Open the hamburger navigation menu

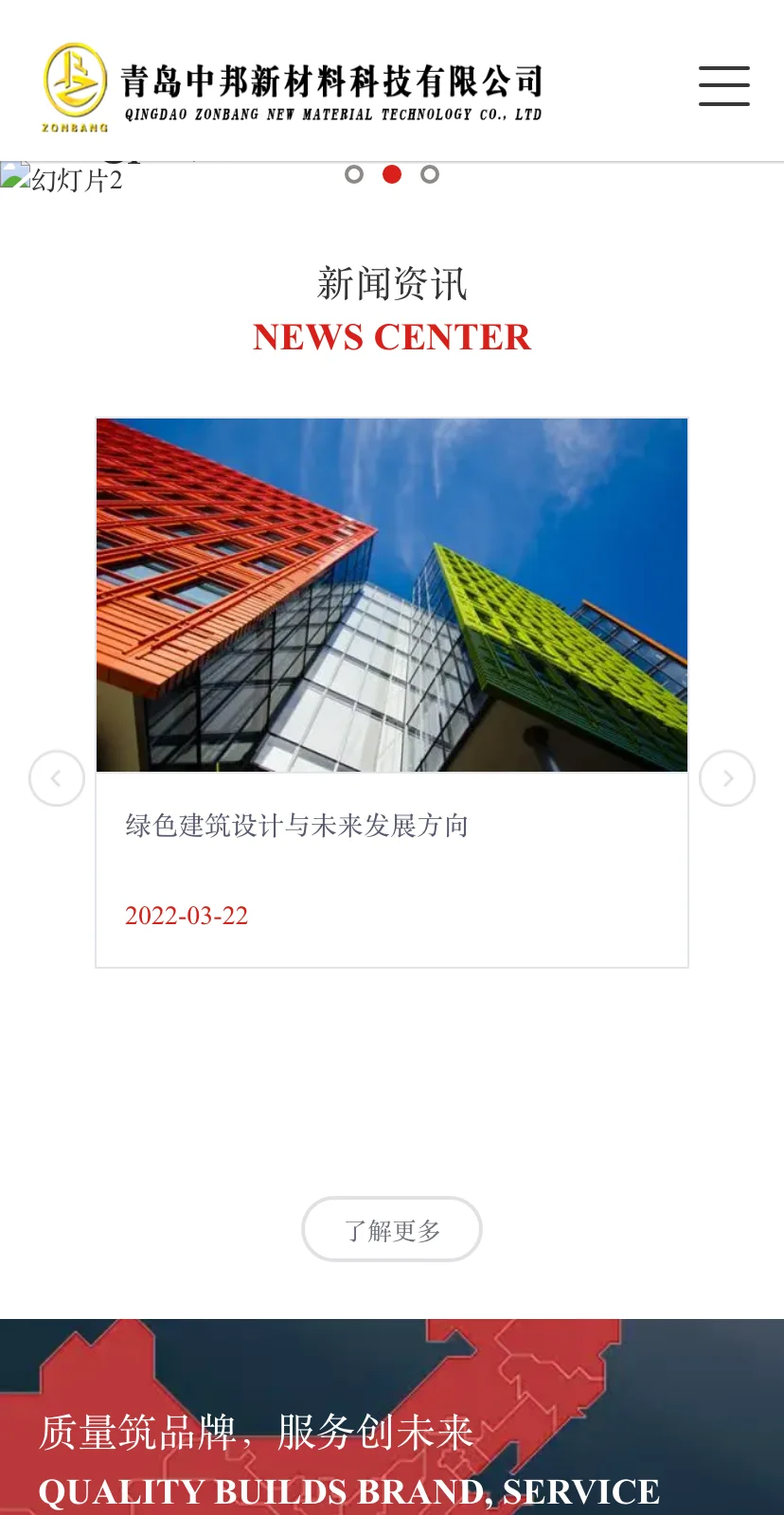tap(723, 85)
